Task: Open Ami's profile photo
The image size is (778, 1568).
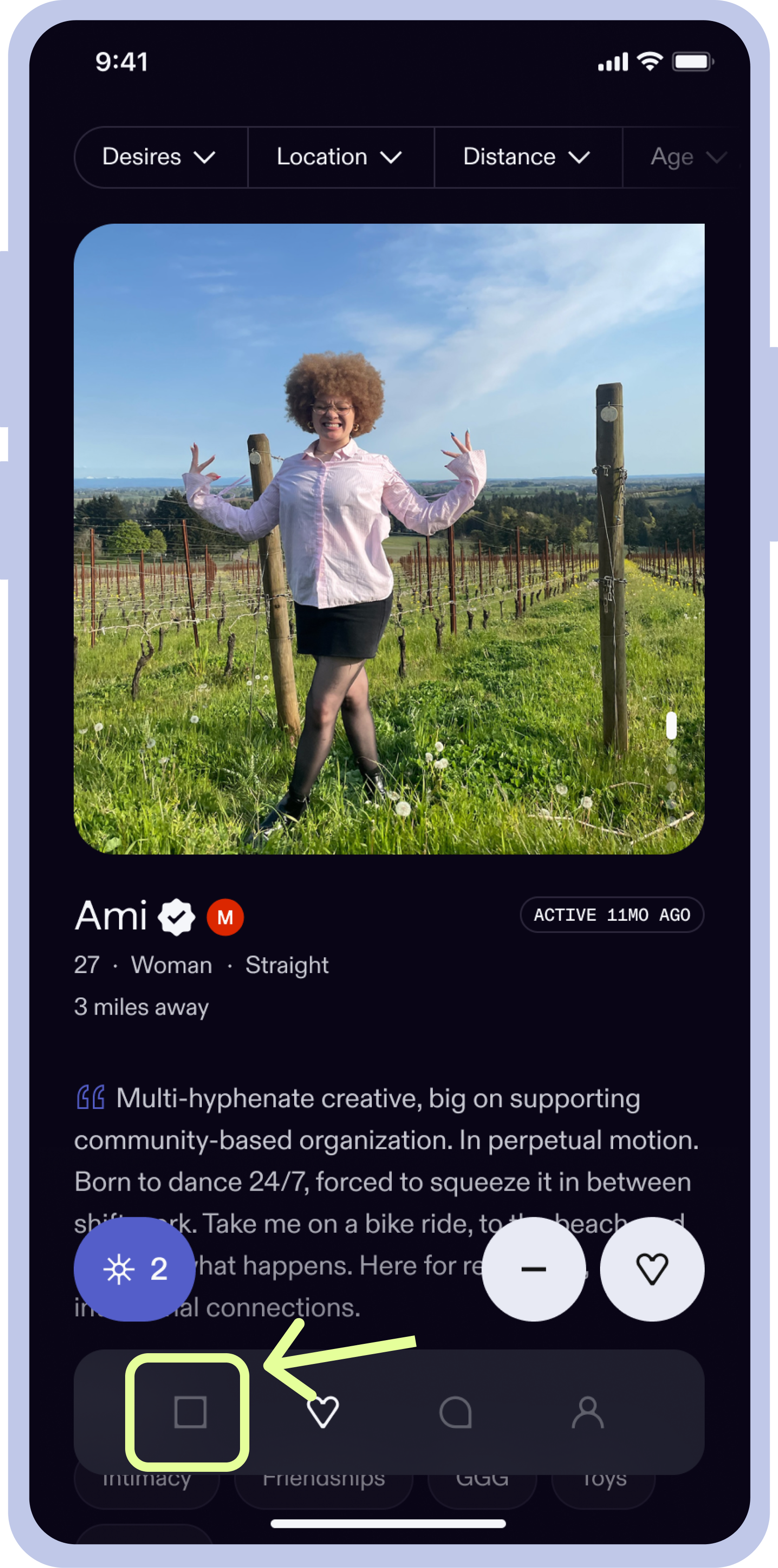Action: [389, 539]
